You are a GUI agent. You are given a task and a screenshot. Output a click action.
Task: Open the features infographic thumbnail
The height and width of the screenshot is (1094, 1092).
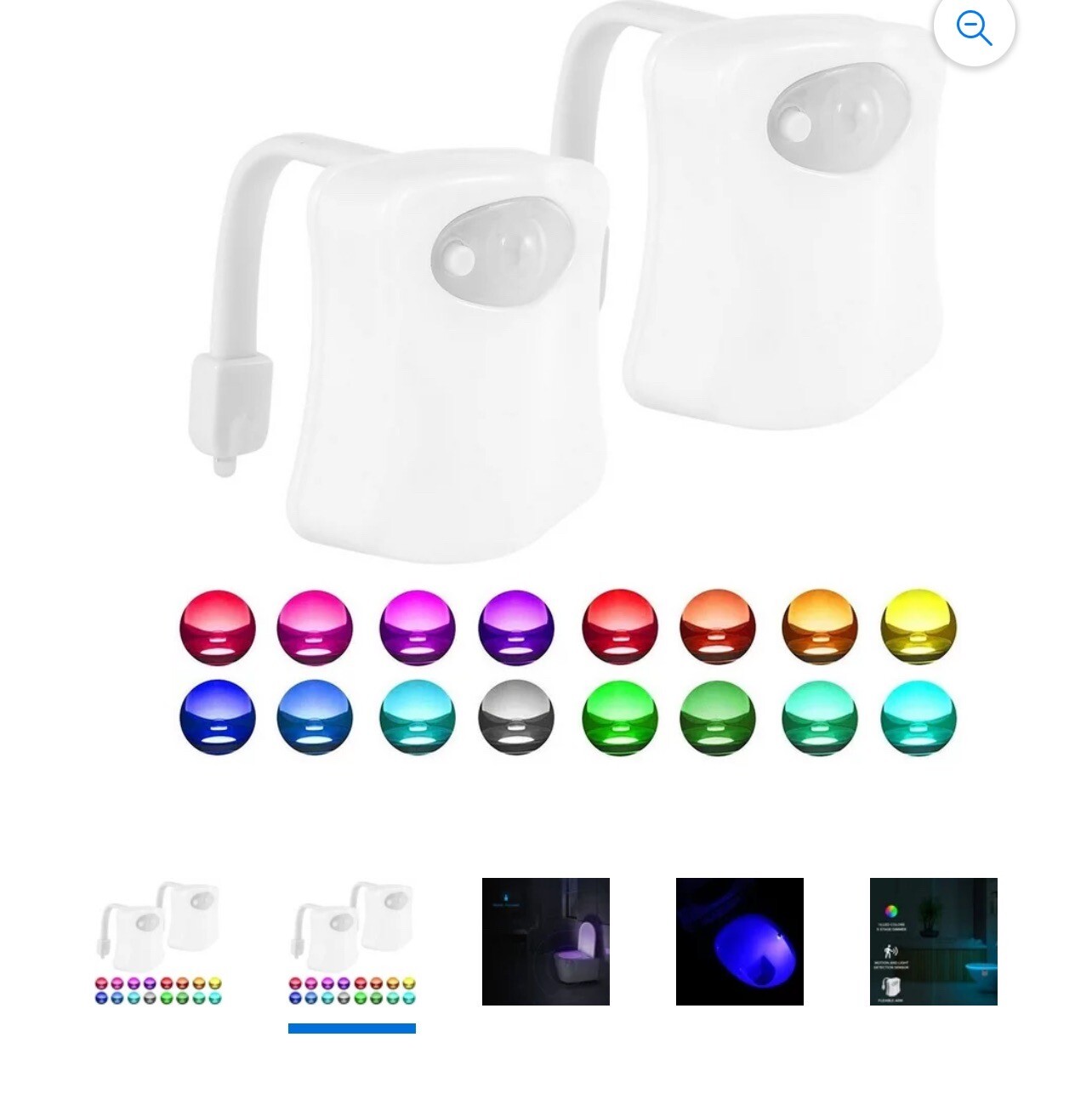pos(933,942)
